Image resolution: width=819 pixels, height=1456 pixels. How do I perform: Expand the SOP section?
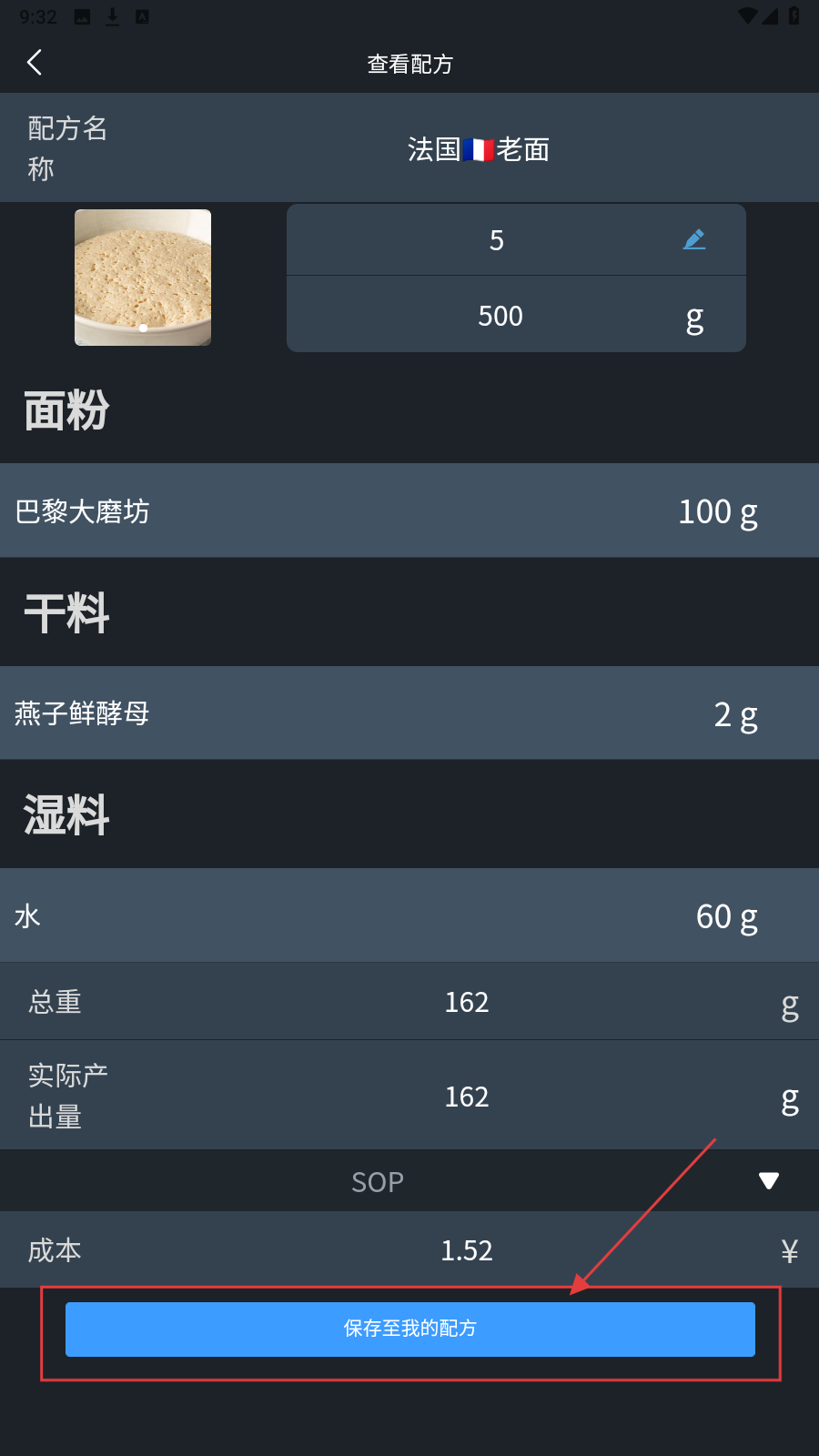(768, 1181)
